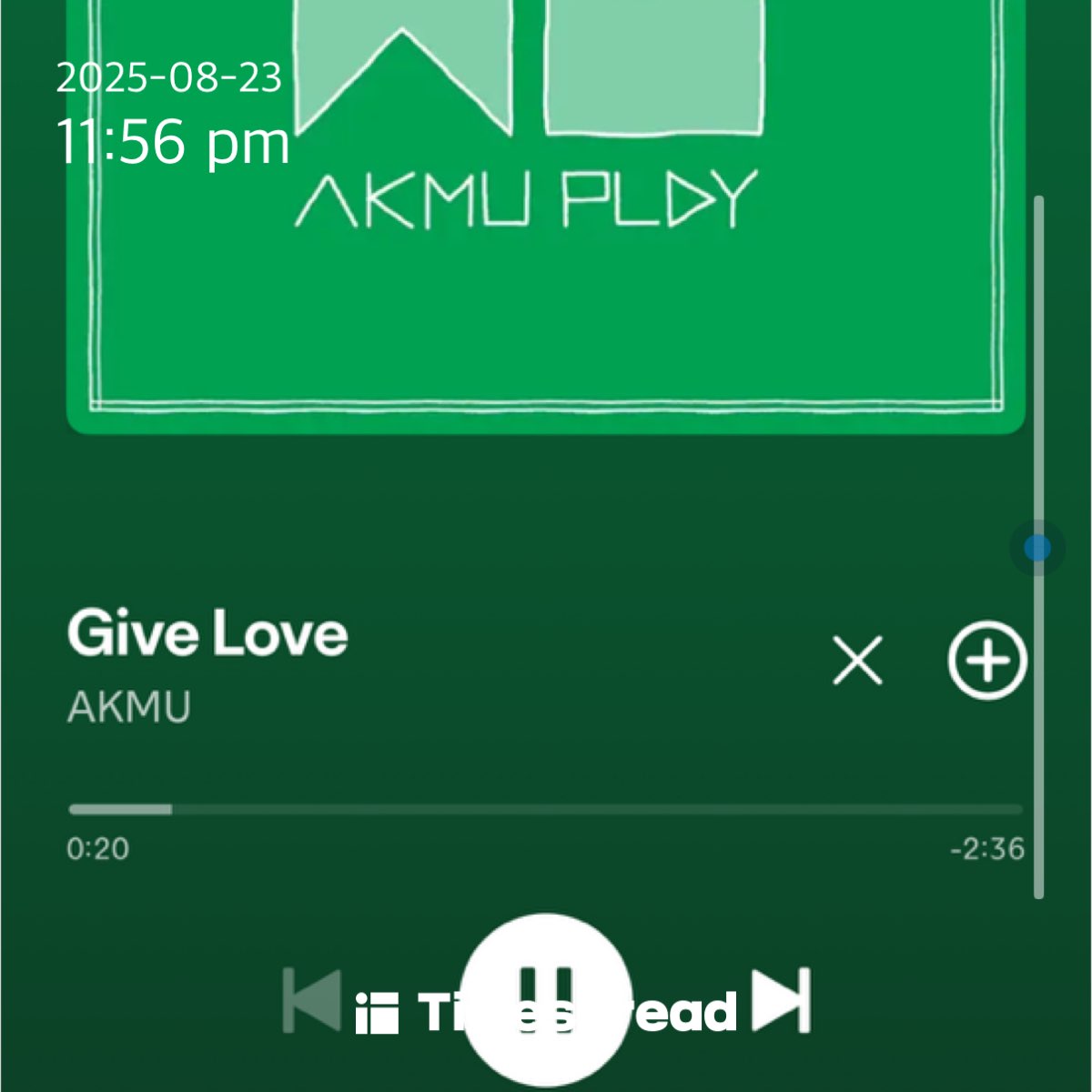Go back to the previous track
The width and height of the screenshot is (1092, 1092).
310,999
